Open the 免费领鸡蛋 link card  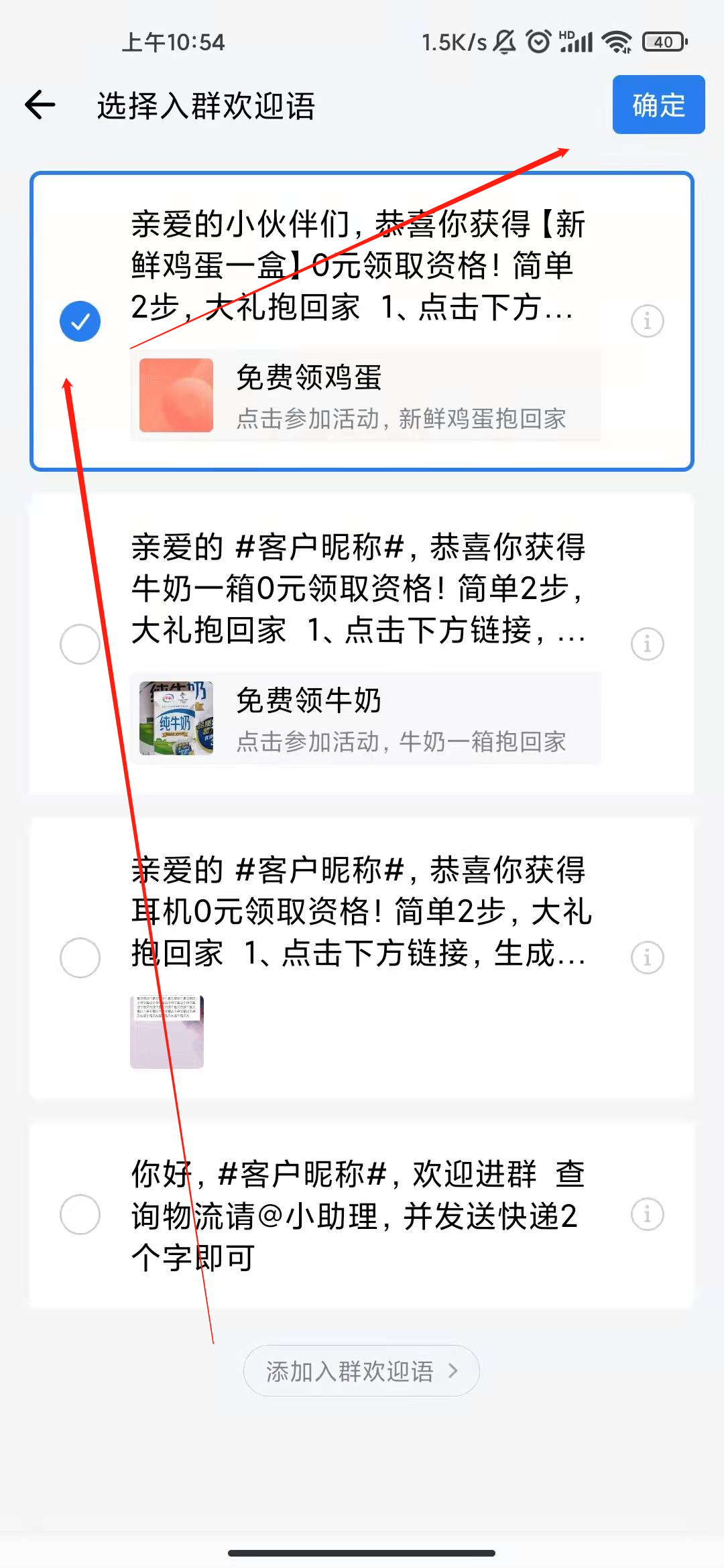365,395
